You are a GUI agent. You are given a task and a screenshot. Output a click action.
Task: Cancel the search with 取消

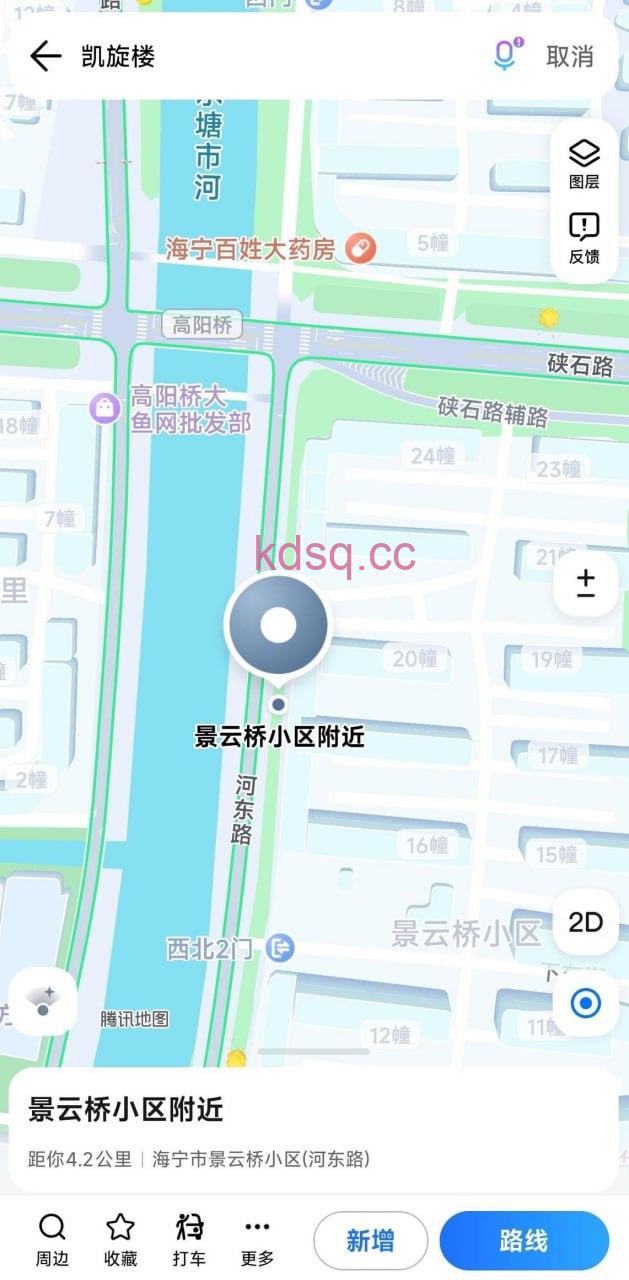570,56
